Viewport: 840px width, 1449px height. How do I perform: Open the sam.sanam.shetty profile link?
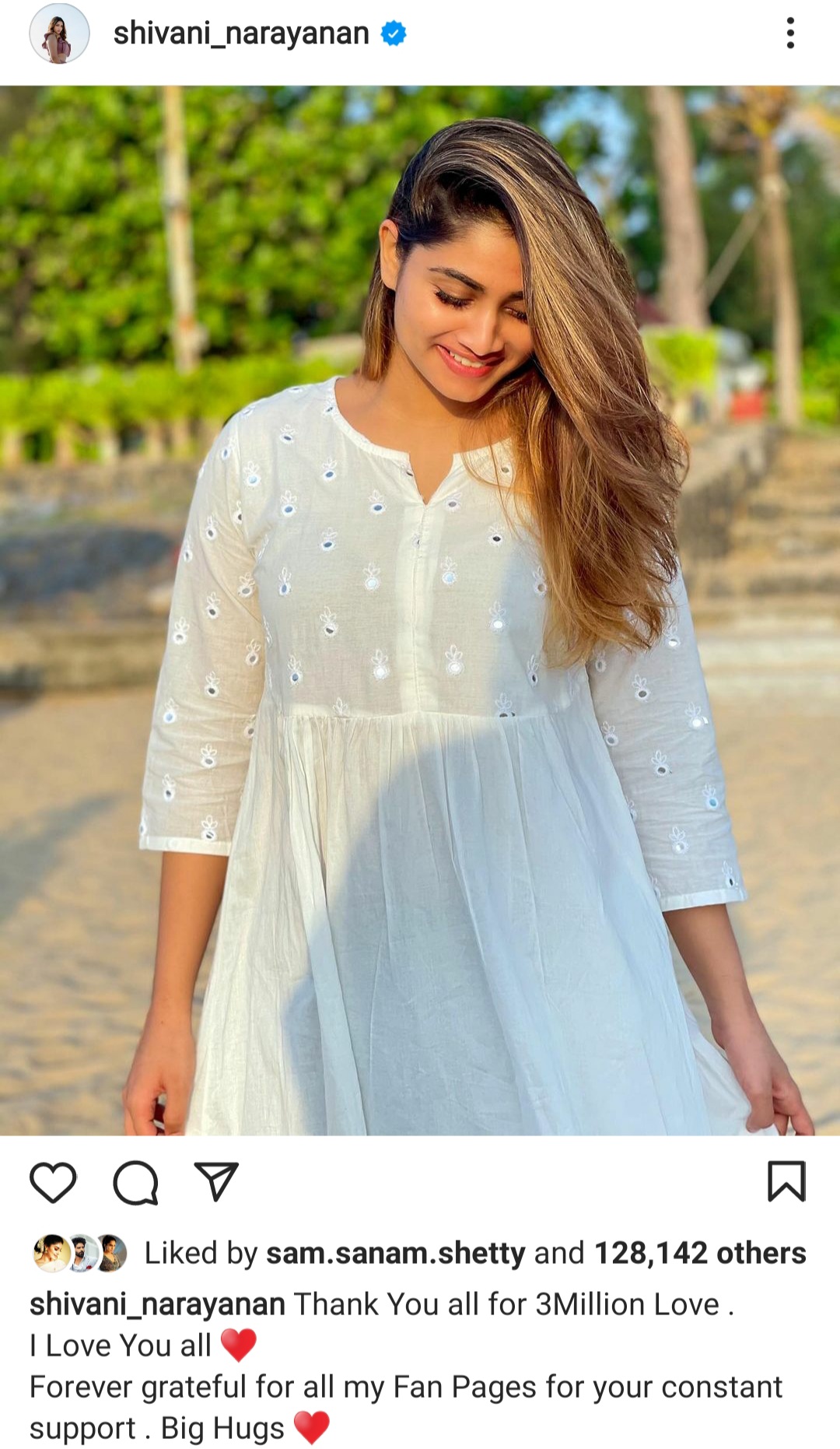[x=395, y=1254]
